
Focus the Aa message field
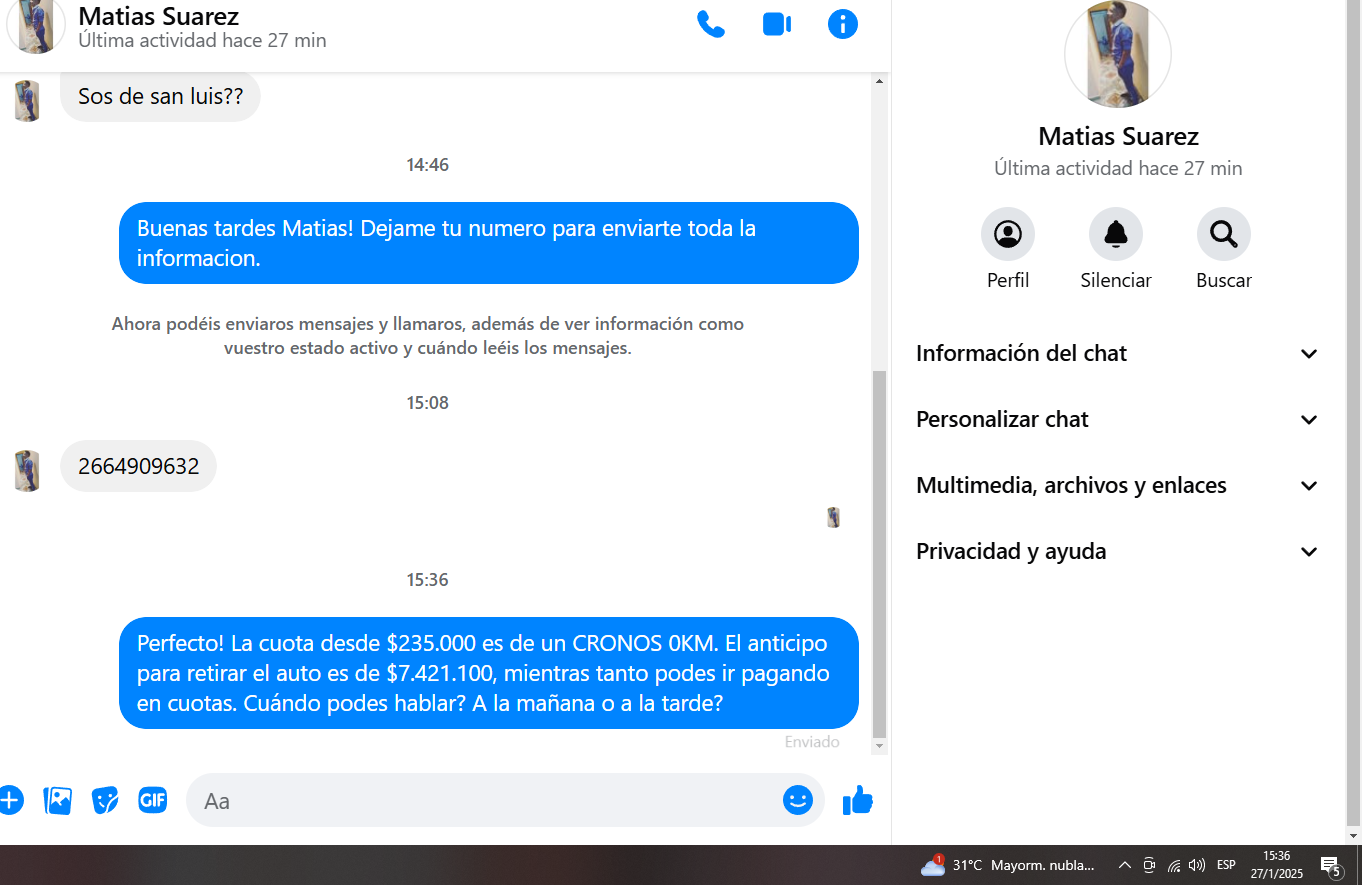click(480, 800)
